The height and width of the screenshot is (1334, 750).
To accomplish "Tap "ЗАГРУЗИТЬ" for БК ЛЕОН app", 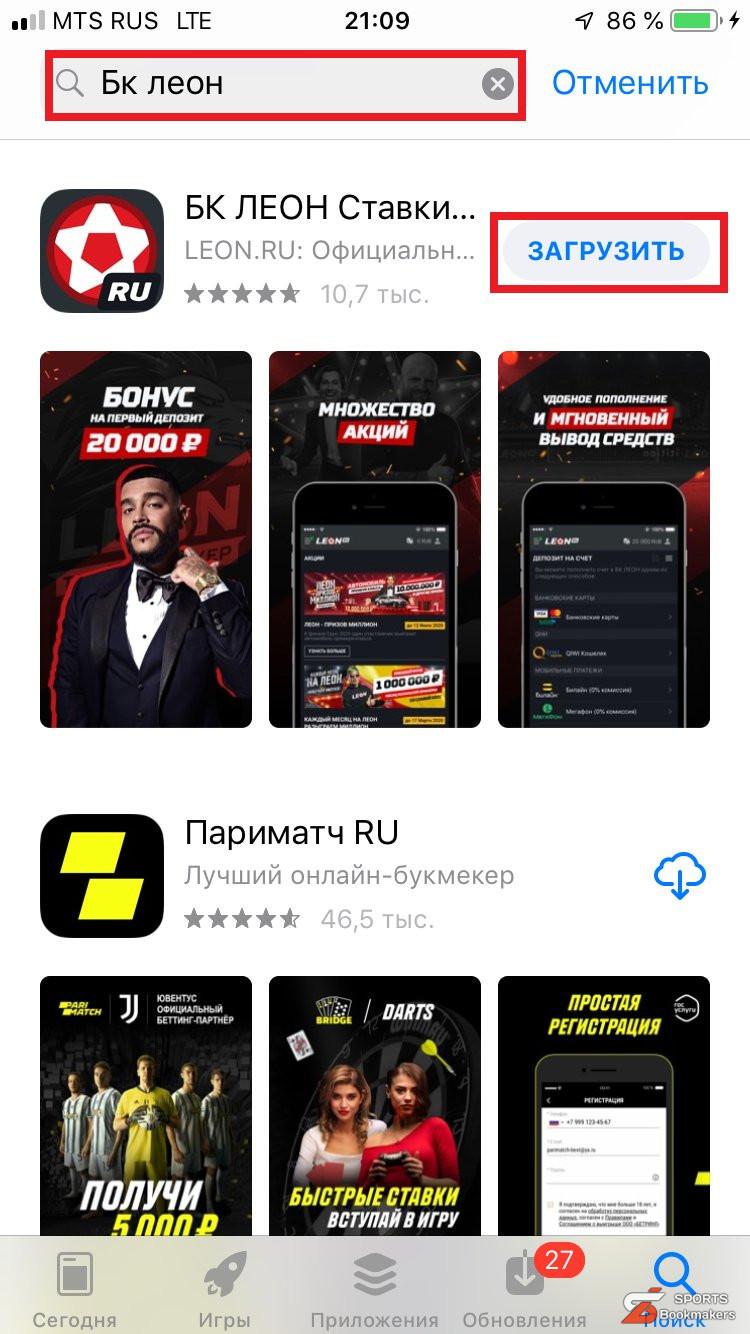I will (606, 250).
